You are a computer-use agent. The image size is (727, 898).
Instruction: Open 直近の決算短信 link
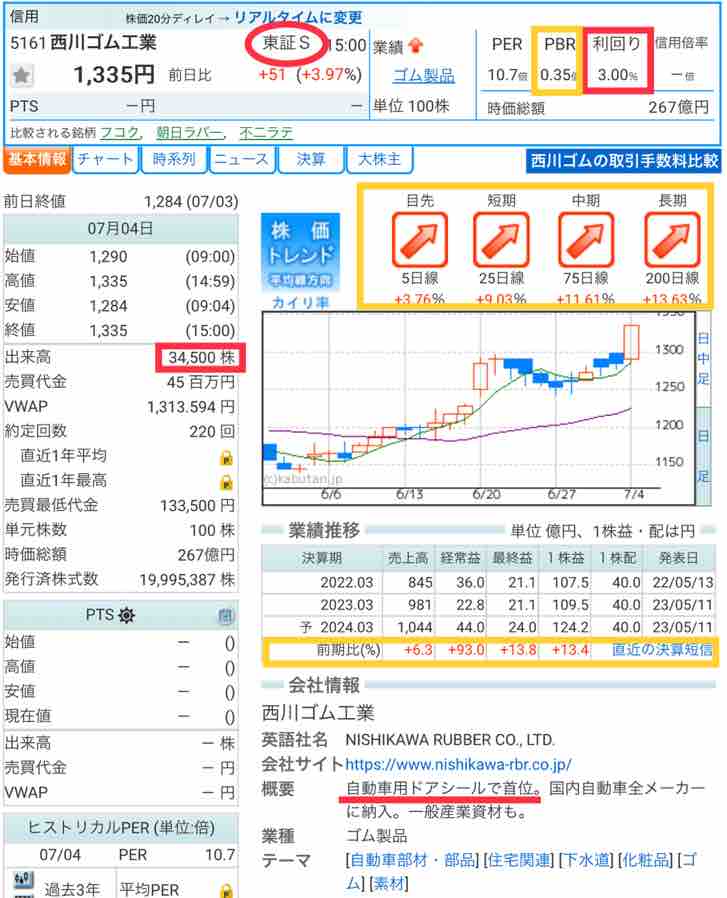pyautogui.click(x=664, y=650)
